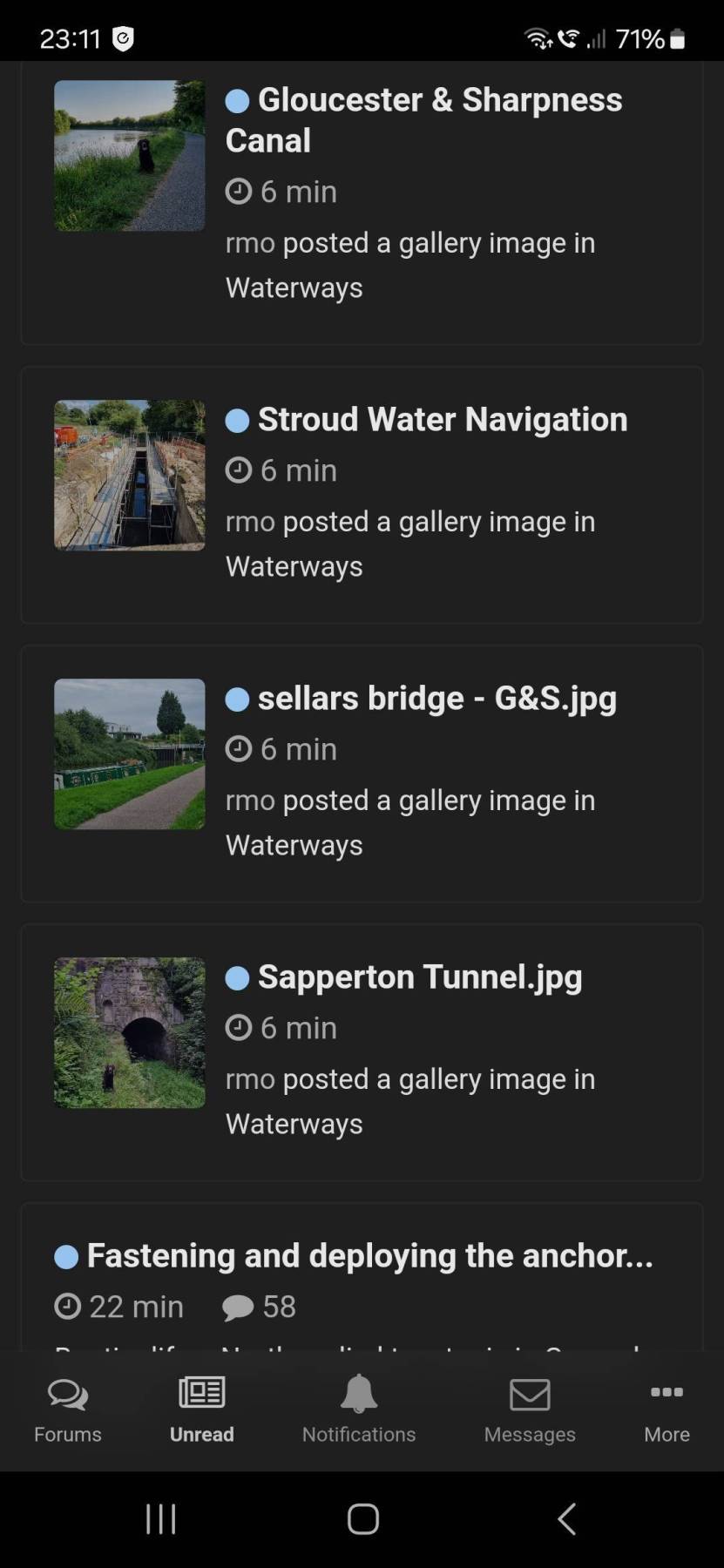Tap the Android back arrow
The image size is (724, 1568).
point(565,1518)
